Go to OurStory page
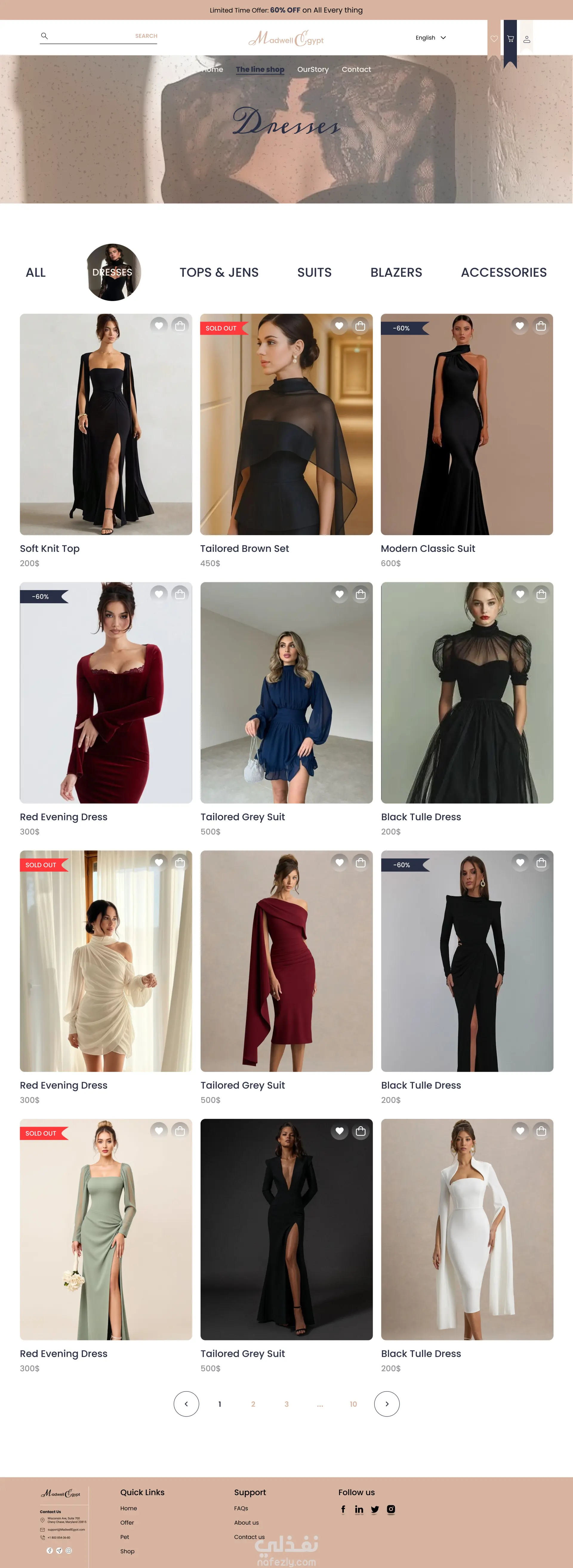 313,69
